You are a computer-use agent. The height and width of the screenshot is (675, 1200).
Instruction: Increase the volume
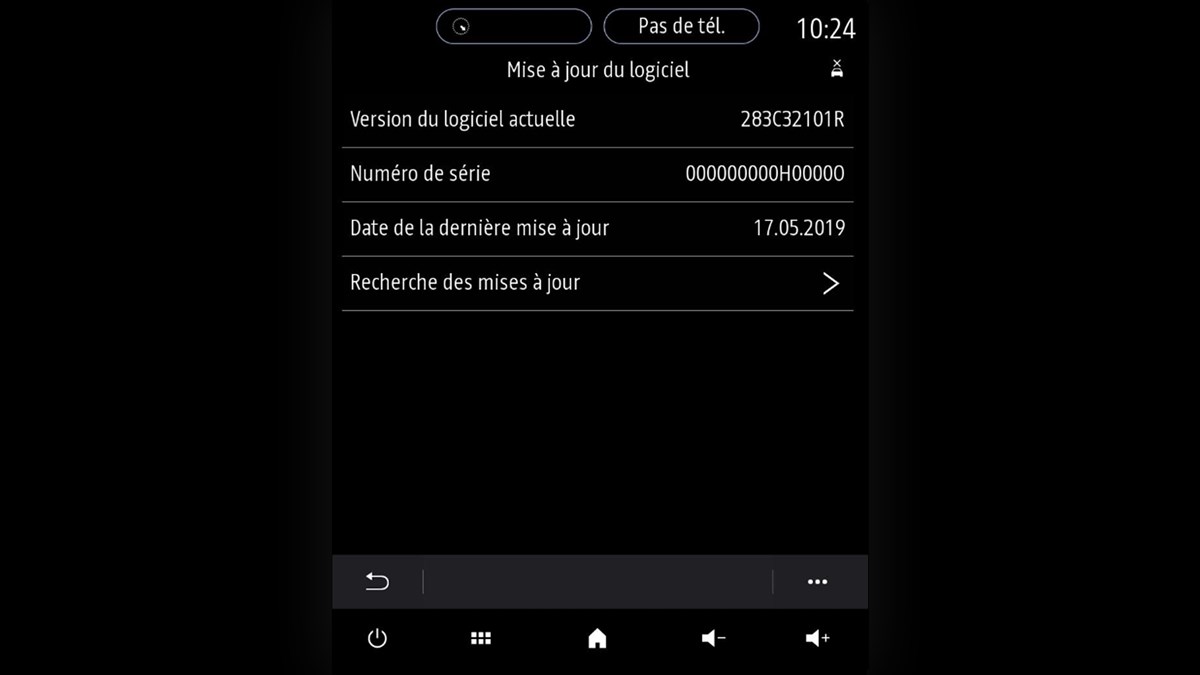click(x=817, y=638)
